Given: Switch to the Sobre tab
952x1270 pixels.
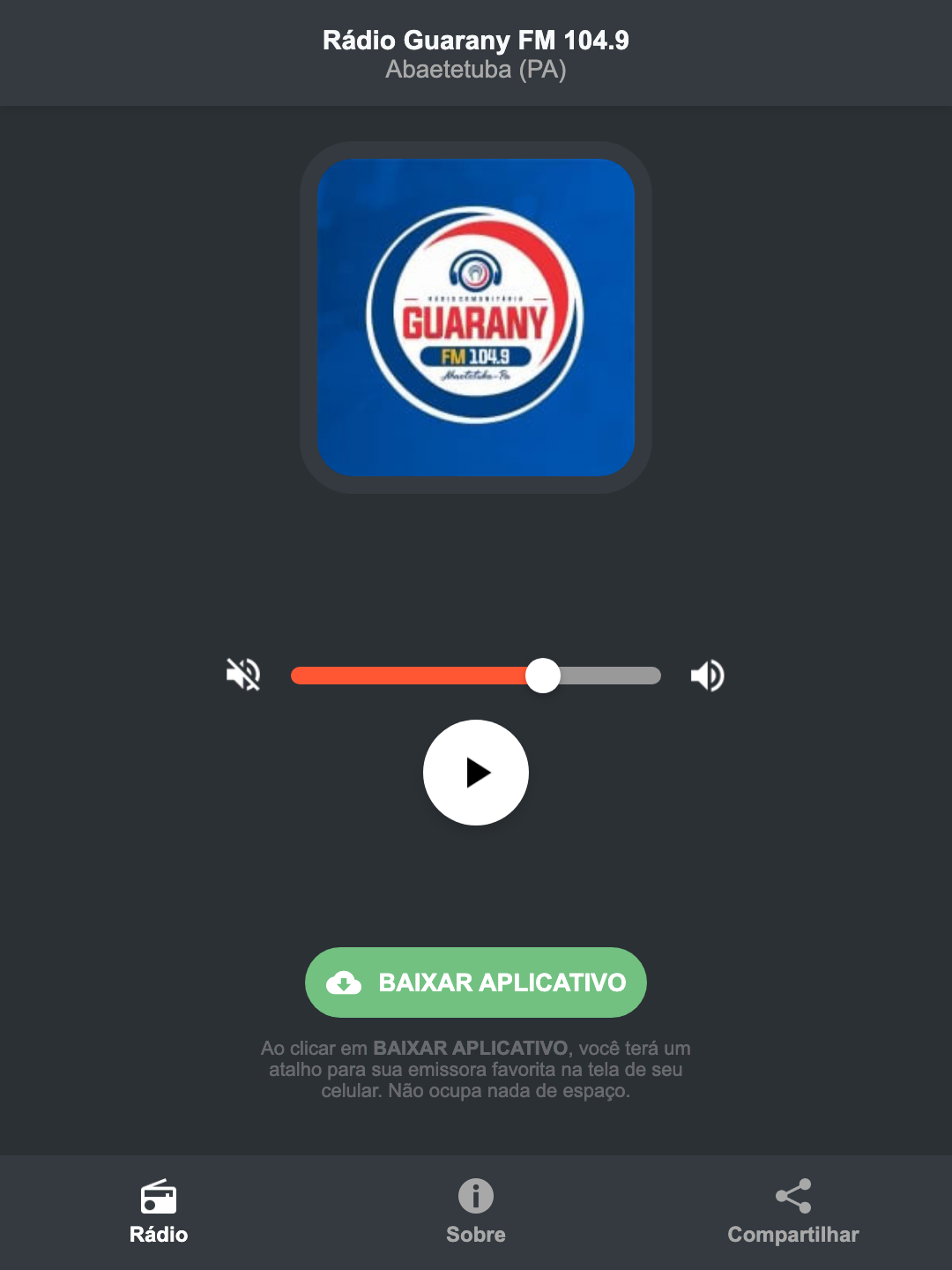Looking at the screenshot, I should (x=475, y=1234).
